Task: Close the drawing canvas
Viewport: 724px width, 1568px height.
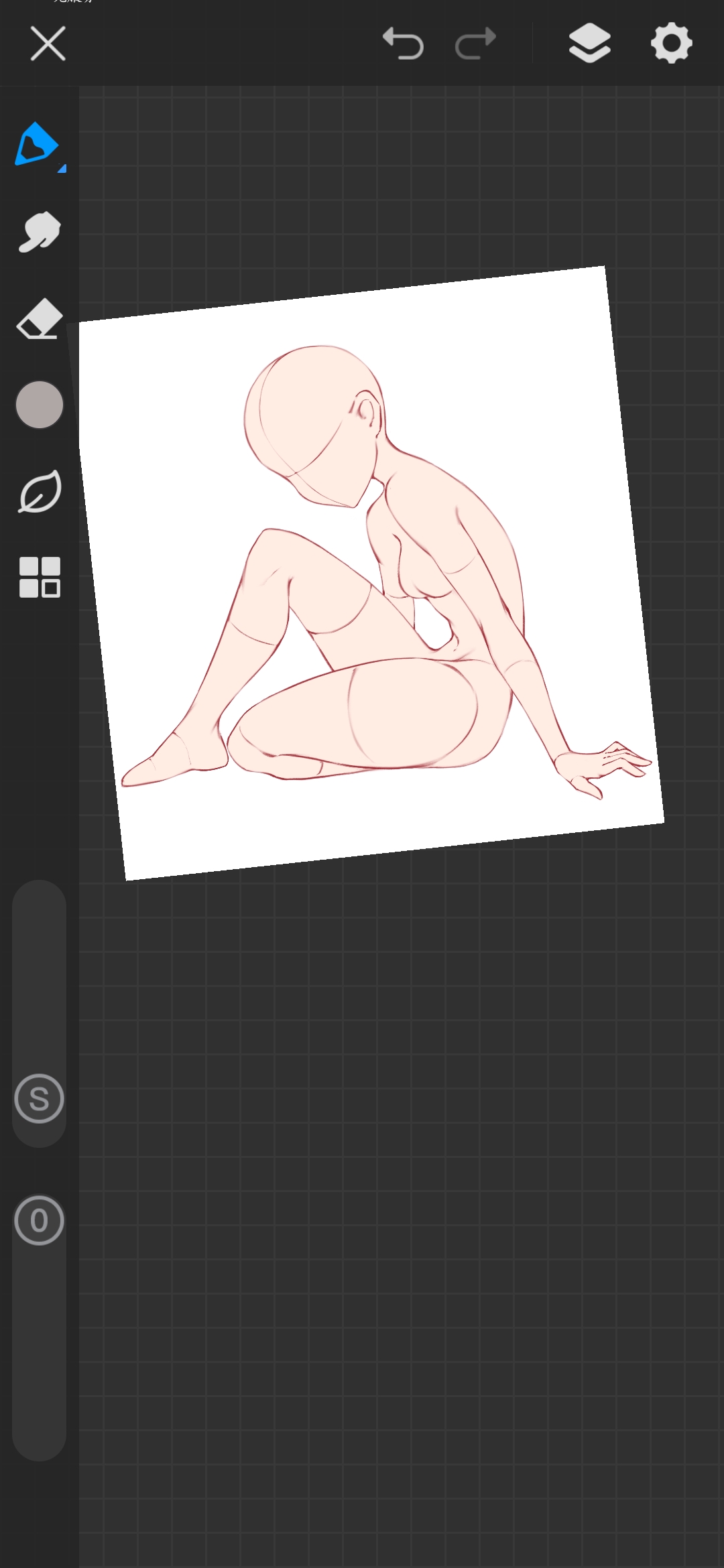Action: coord(48,44)
